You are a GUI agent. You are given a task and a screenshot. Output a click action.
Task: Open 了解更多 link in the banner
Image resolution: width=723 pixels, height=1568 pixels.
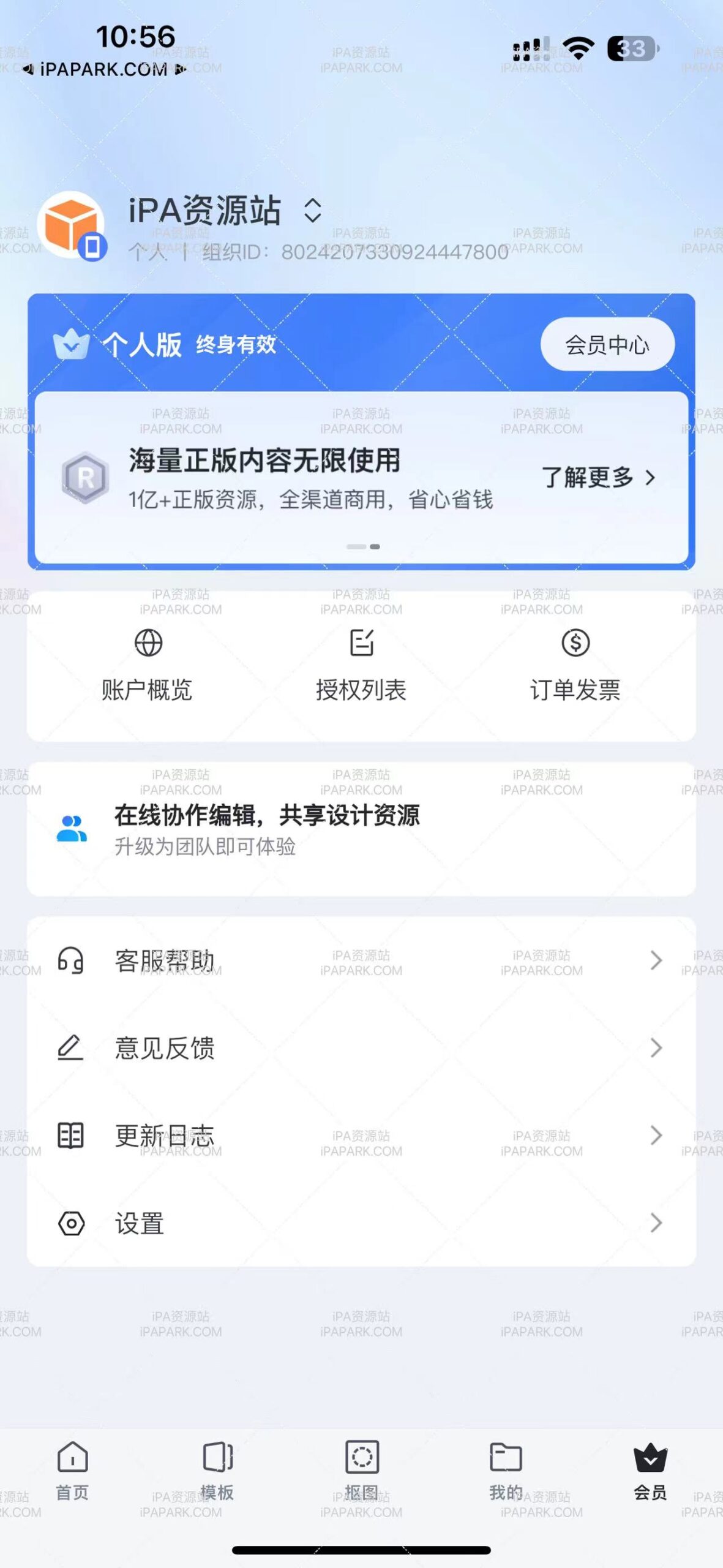point(597,479)
